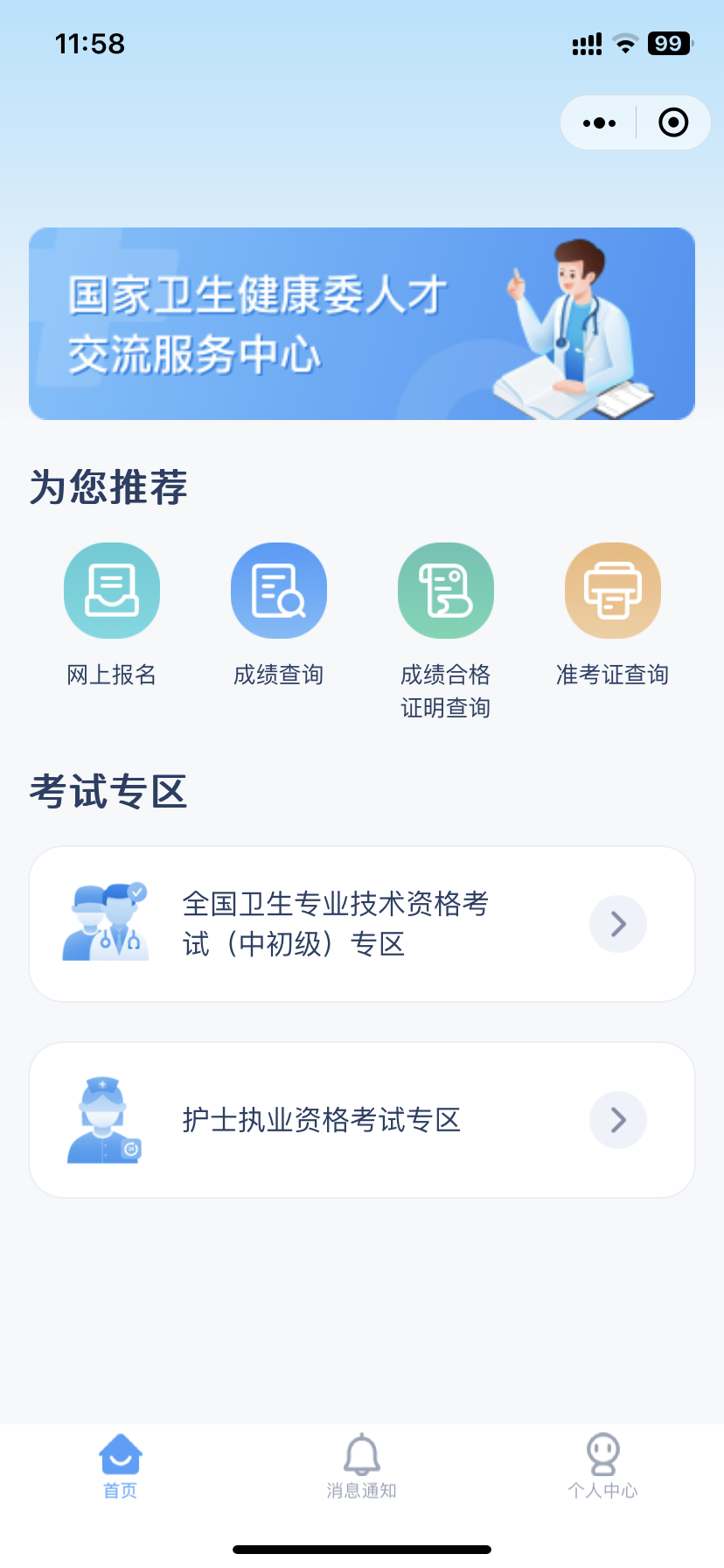Open 护士执业资格考试专区
The width and height of the screenshot is (724, 1568).
point(362,1120)
